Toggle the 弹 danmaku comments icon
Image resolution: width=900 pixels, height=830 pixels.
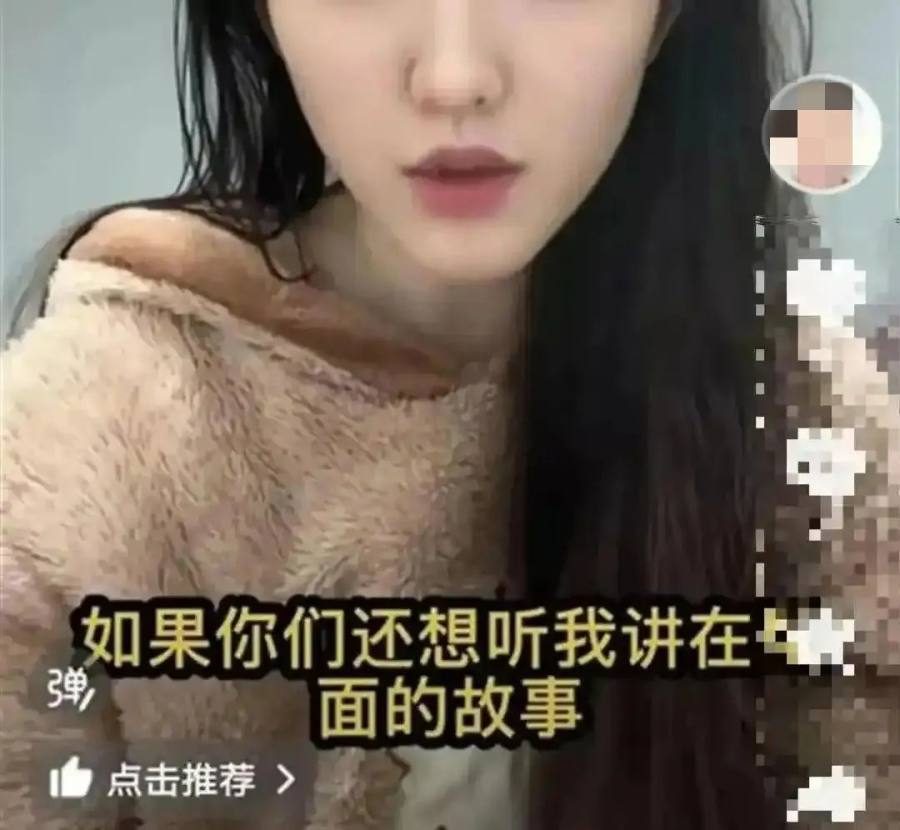tap(71, 689)
